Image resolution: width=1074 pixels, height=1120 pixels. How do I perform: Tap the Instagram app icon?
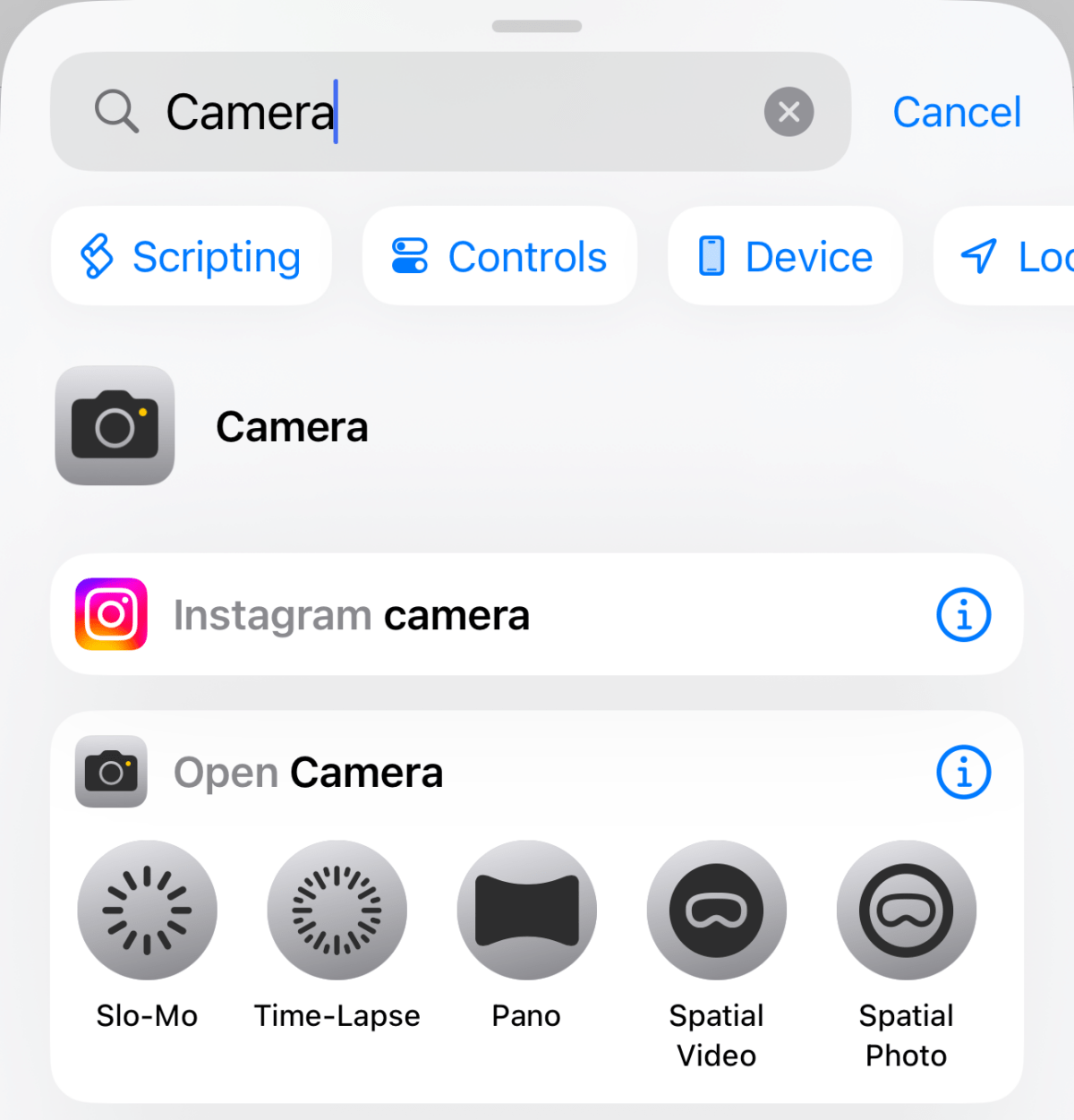point(110,615)
